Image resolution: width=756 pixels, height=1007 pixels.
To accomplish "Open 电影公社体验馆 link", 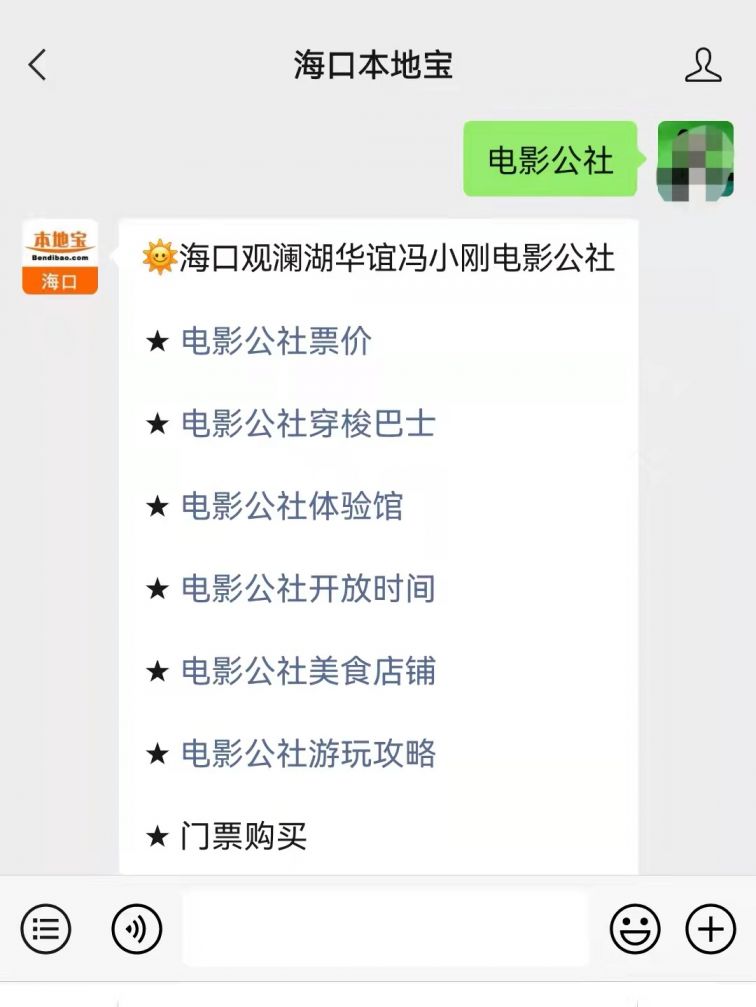I will (x=292, y=506).
